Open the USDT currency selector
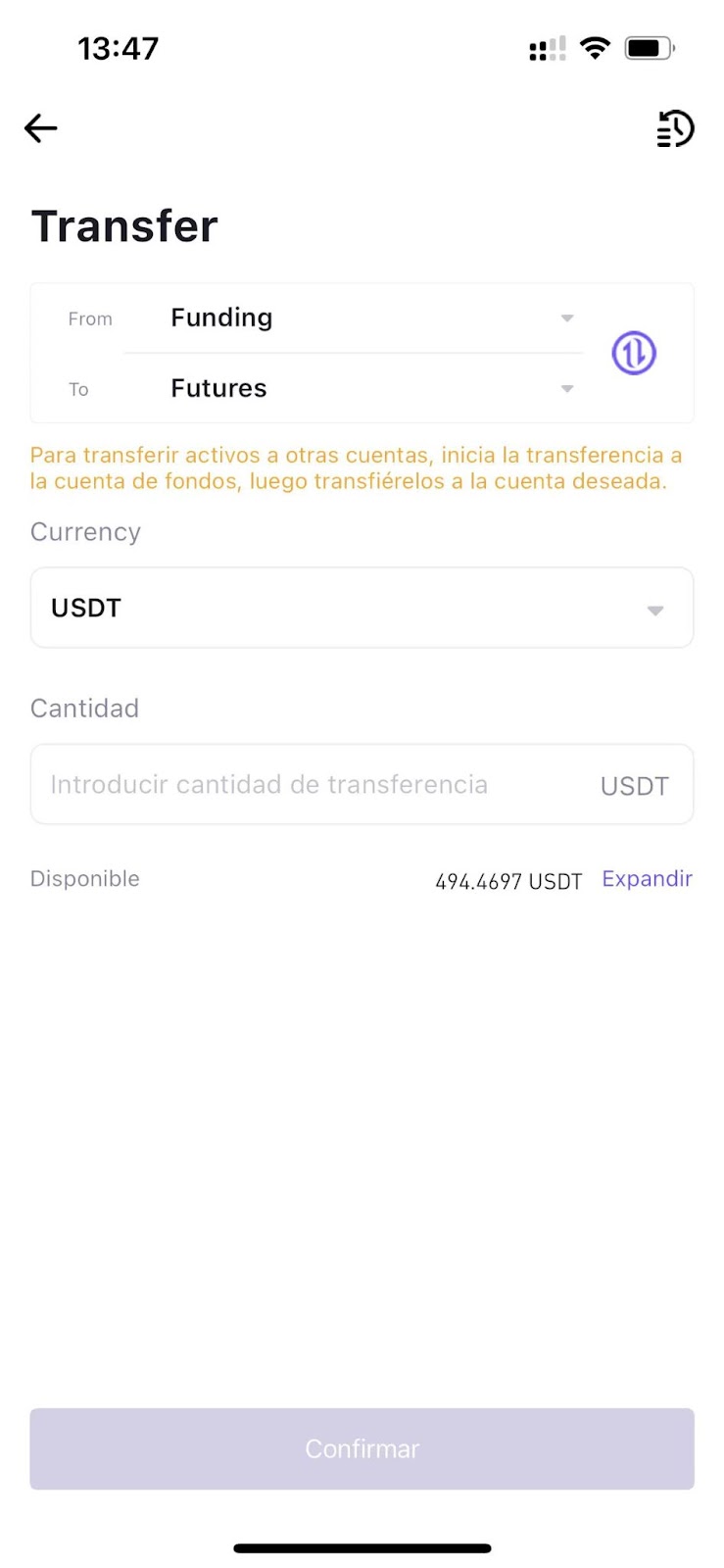Screen dimensions: 724x1568 362,608
